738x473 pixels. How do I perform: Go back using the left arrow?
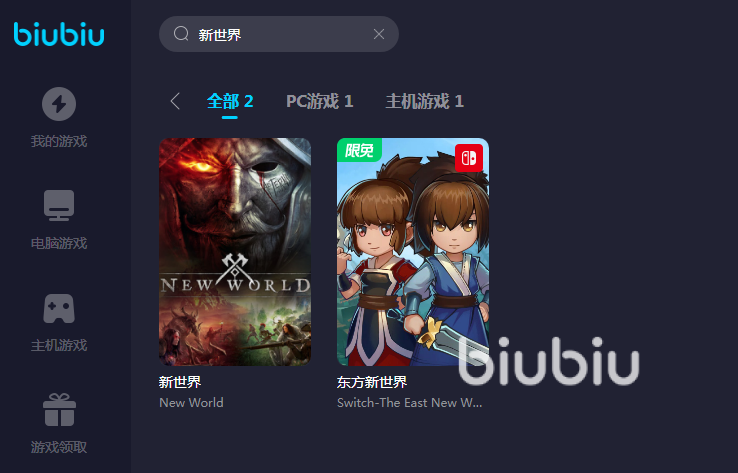tap(176, 101)
